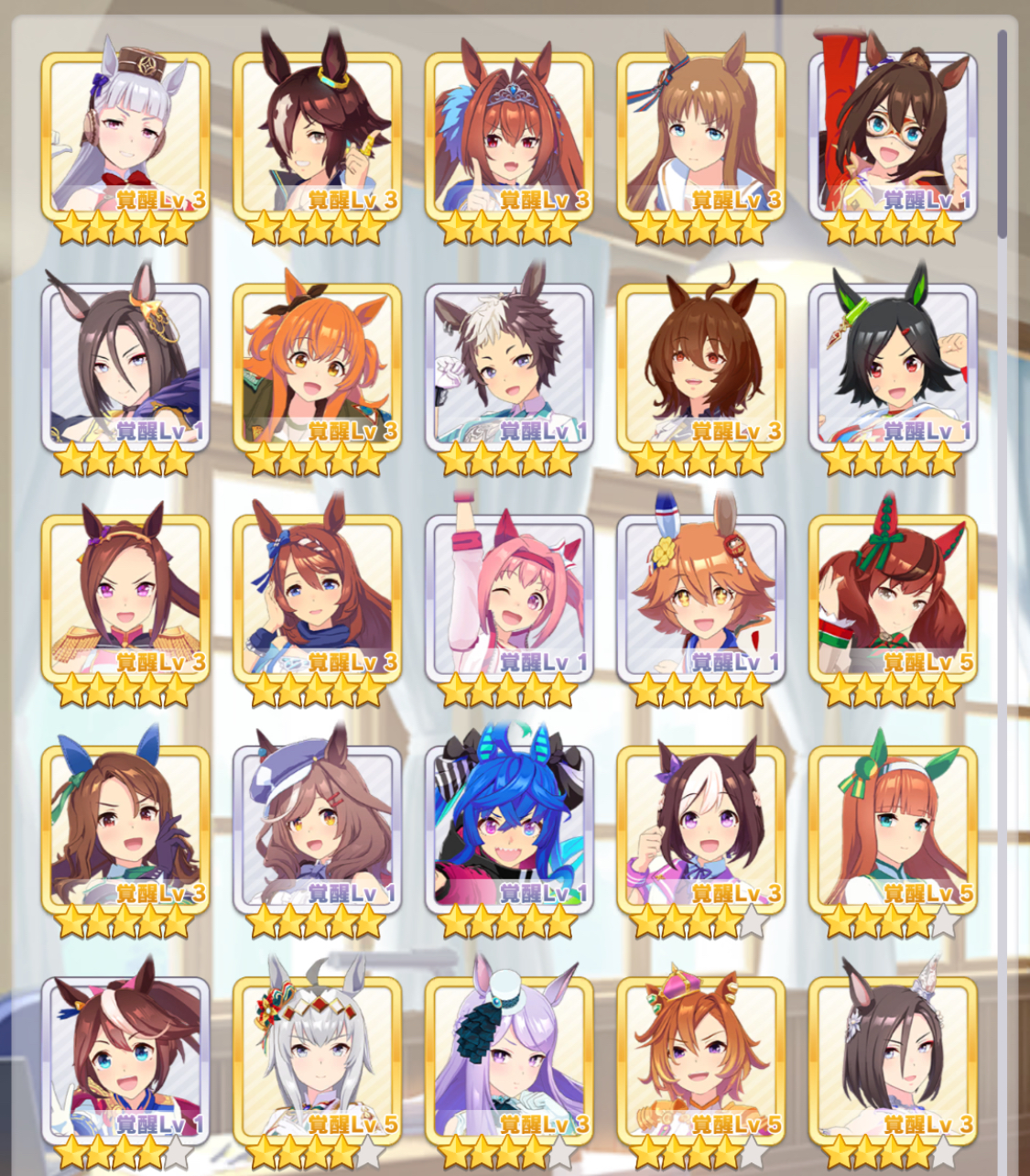This screenshot has width=1030, height=1176.
Task: Select the long orange-haired girl with white headband
Action: click(893, 828)
